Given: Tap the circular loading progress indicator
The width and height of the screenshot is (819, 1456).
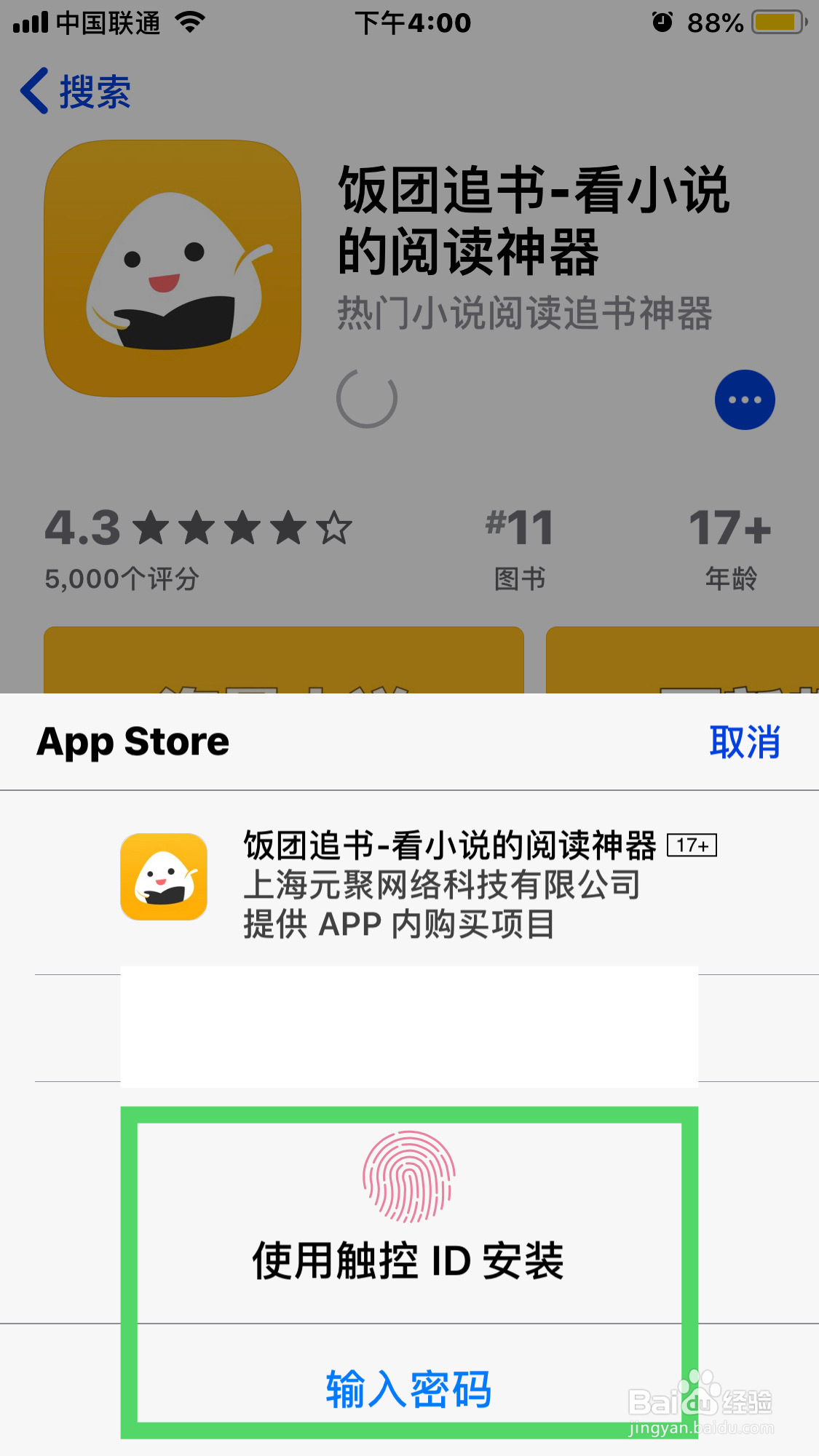Looking at the screenshot, I should tap(366, 399).
